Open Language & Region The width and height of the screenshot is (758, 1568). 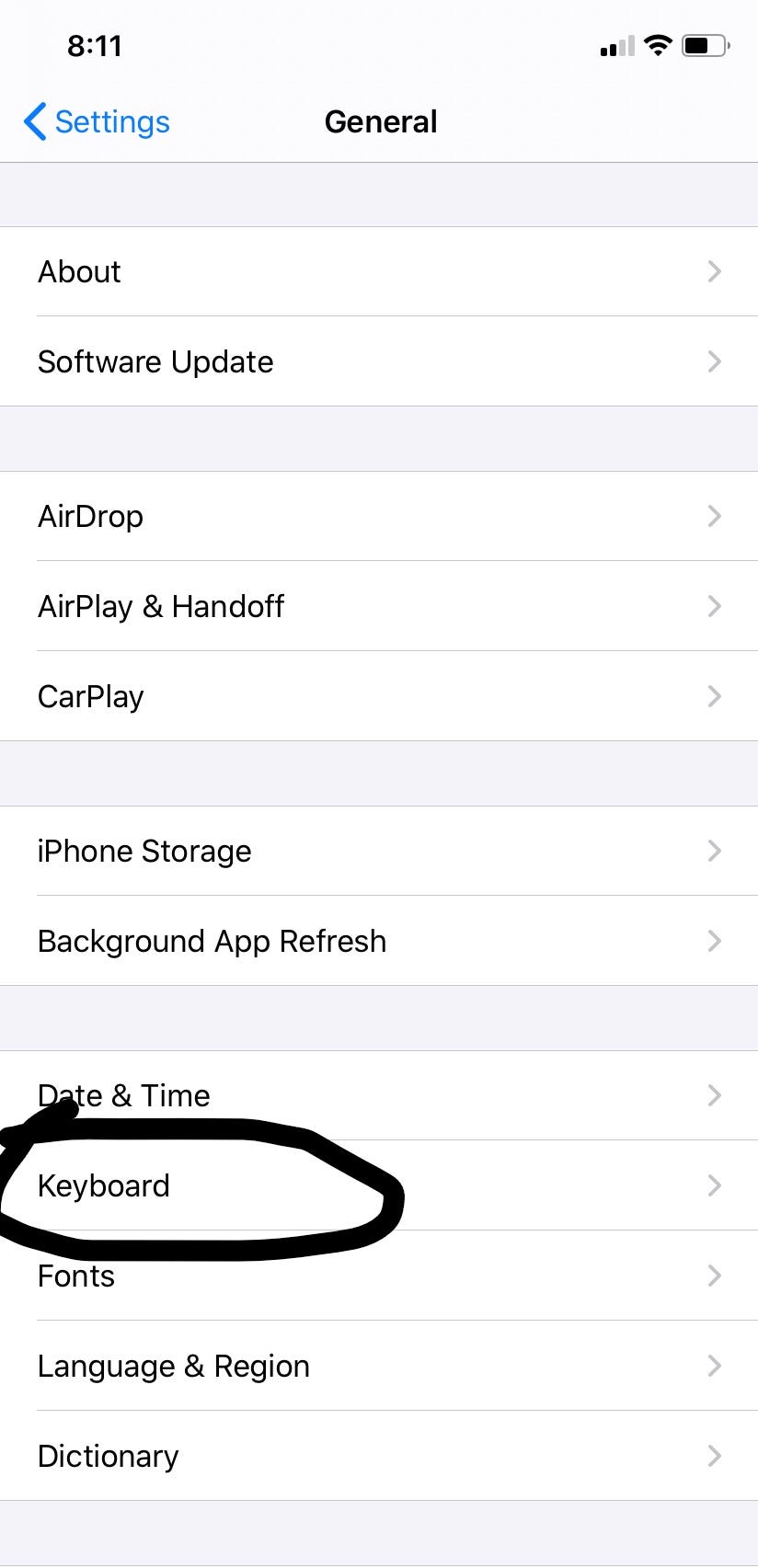(x=379, y=1366)
